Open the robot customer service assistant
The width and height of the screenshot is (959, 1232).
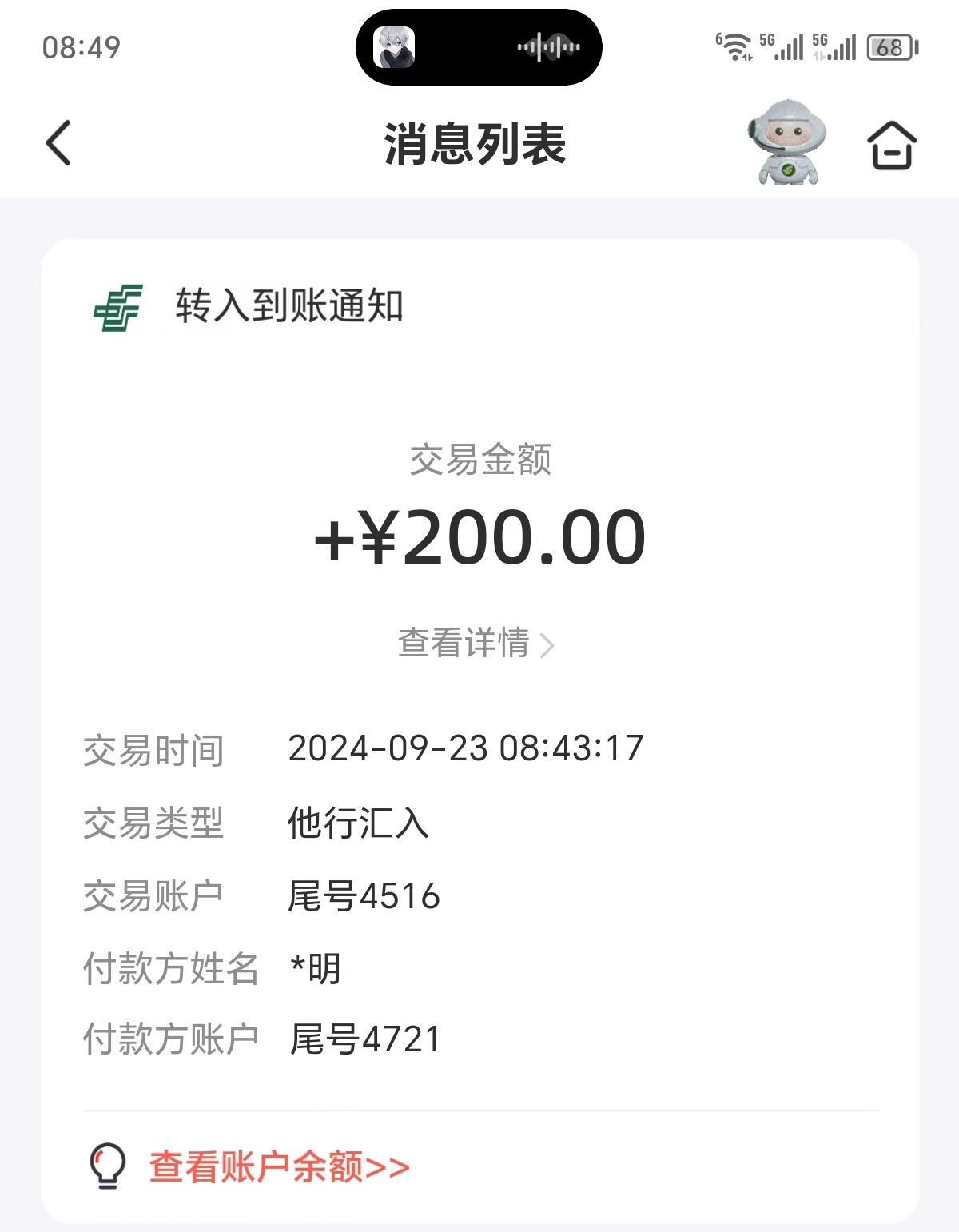(786, 143)
